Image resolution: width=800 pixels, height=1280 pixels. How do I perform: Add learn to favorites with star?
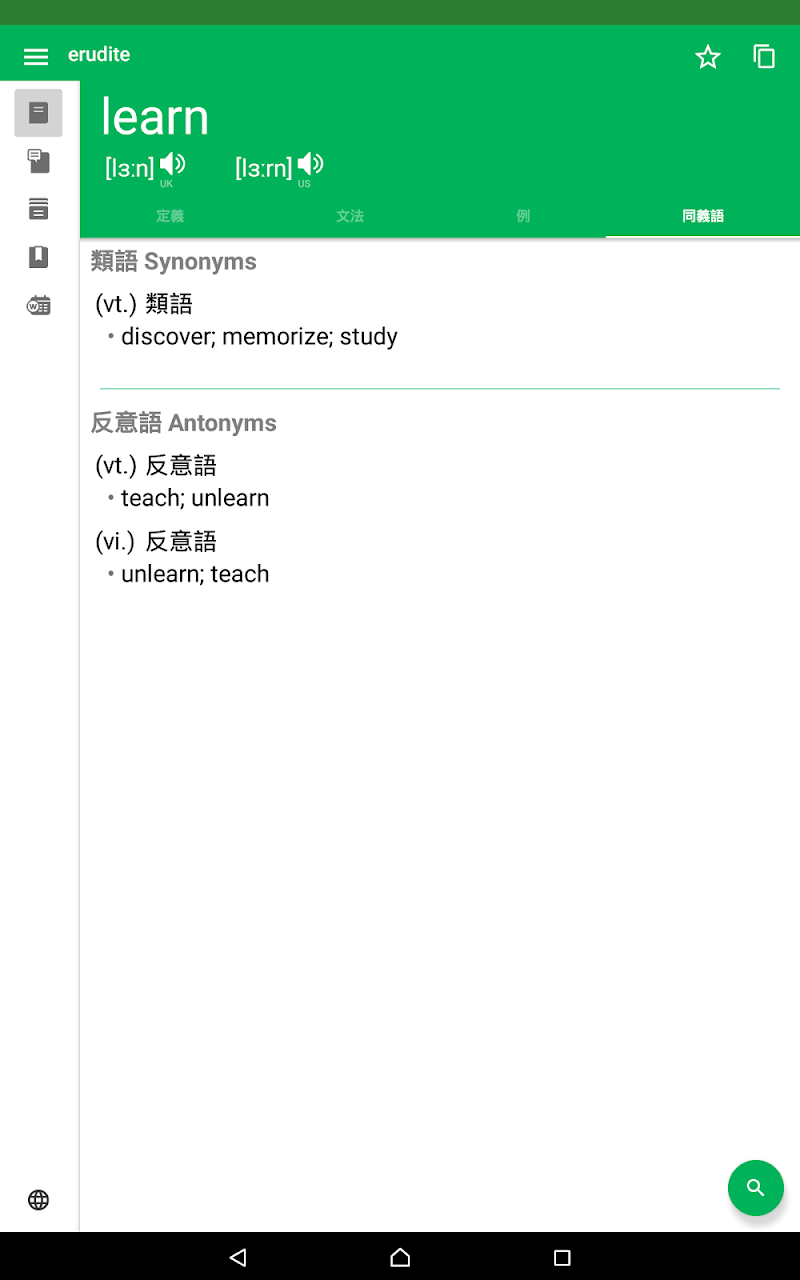[x=708, y=57]
